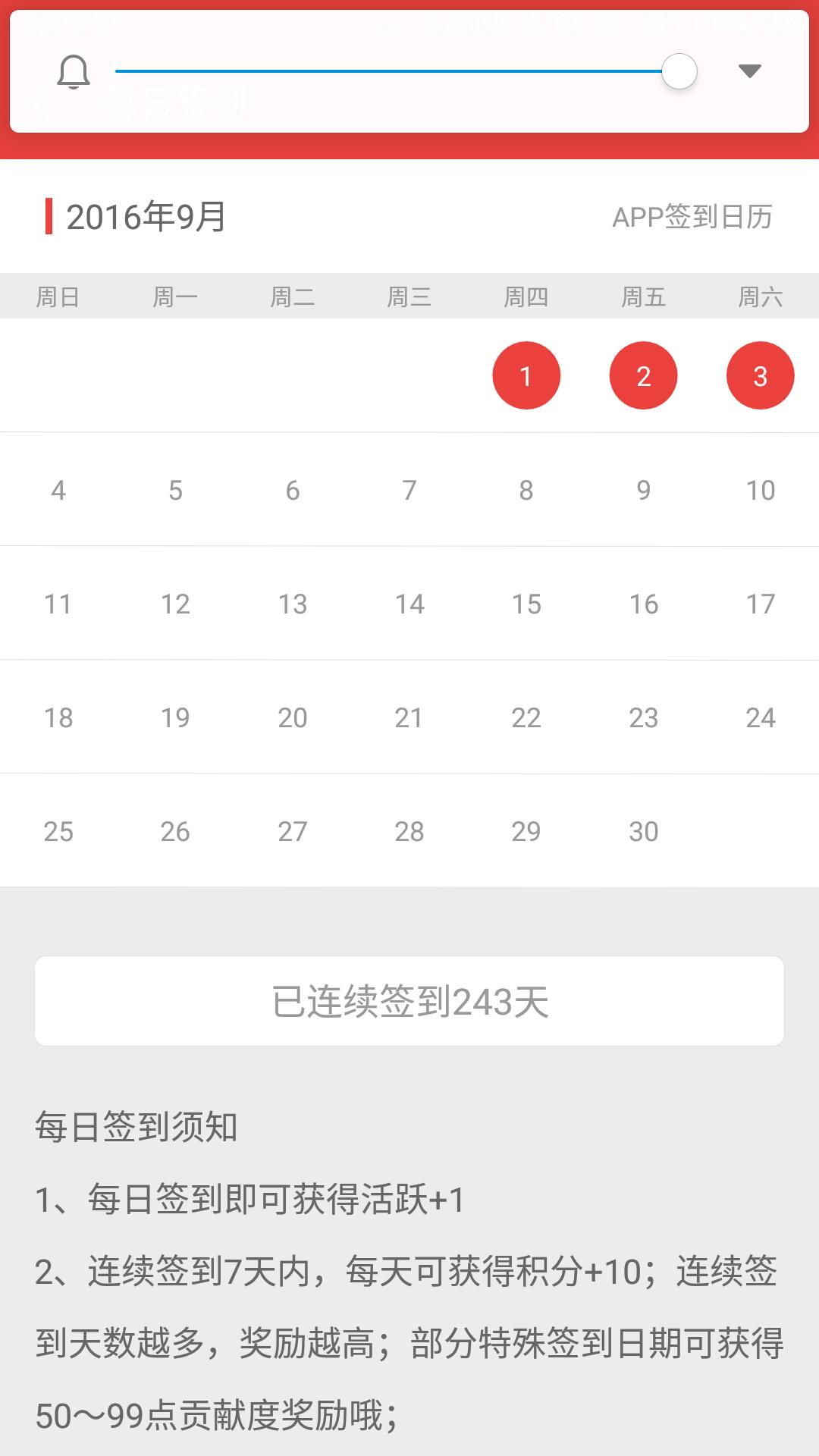This screenshot has height=1456, width=819.
Task: Tap the volume slider track
Action: (387, 71)
